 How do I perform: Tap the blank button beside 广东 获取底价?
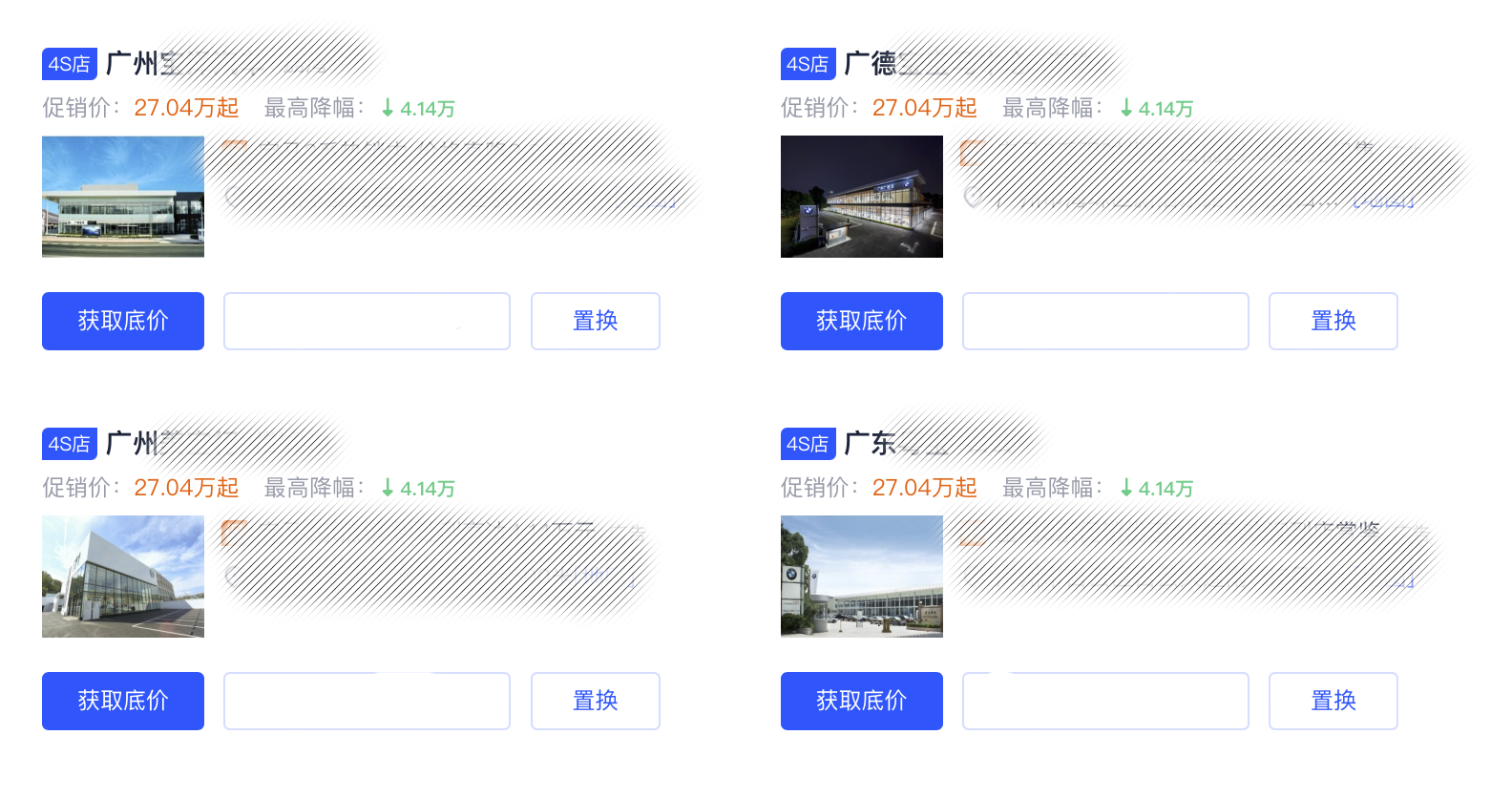tap(1104, 701)
